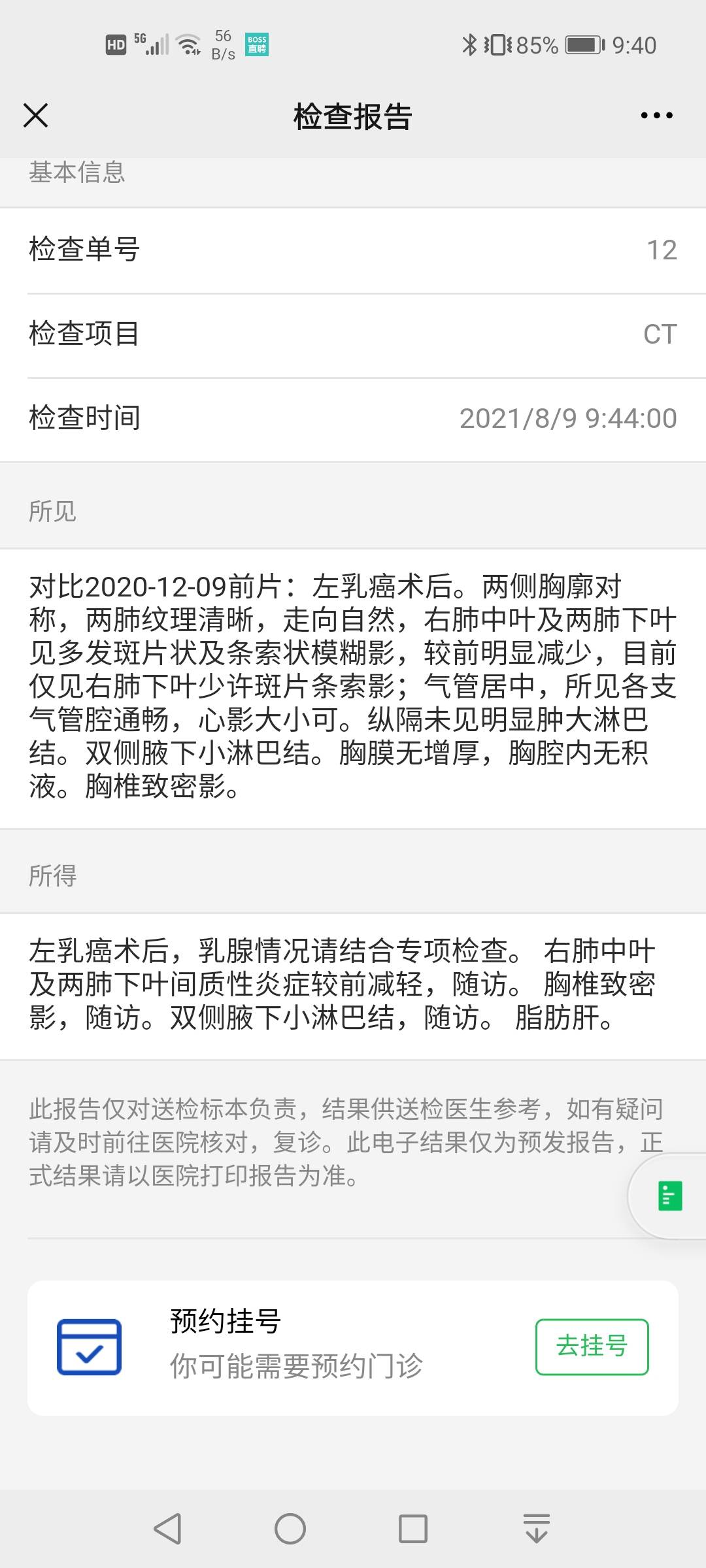This screenshot has width=706, height=1568.
Task: Tap the 检查报告 title bar
Action: [x=352, y=115]
